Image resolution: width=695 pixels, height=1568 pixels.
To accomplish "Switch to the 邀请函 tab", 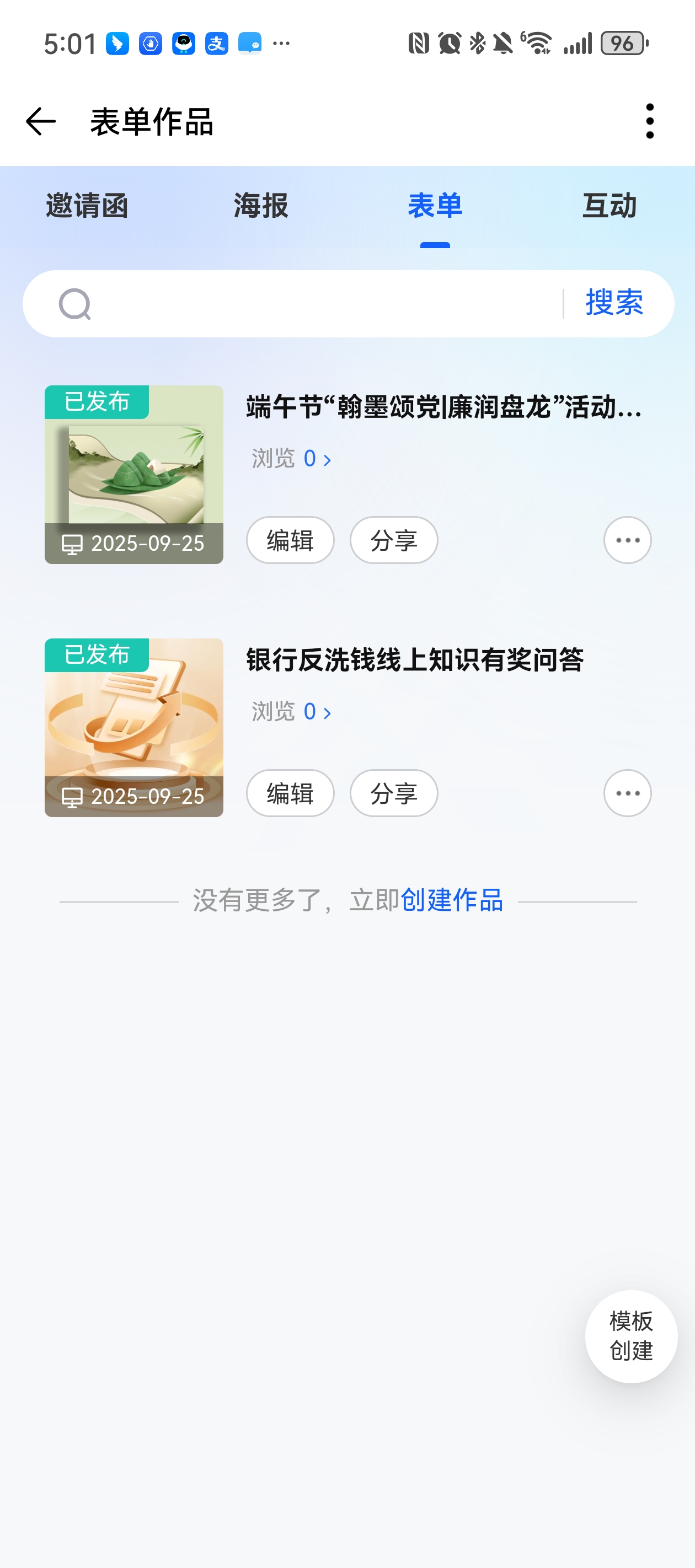I will point(87,206).
